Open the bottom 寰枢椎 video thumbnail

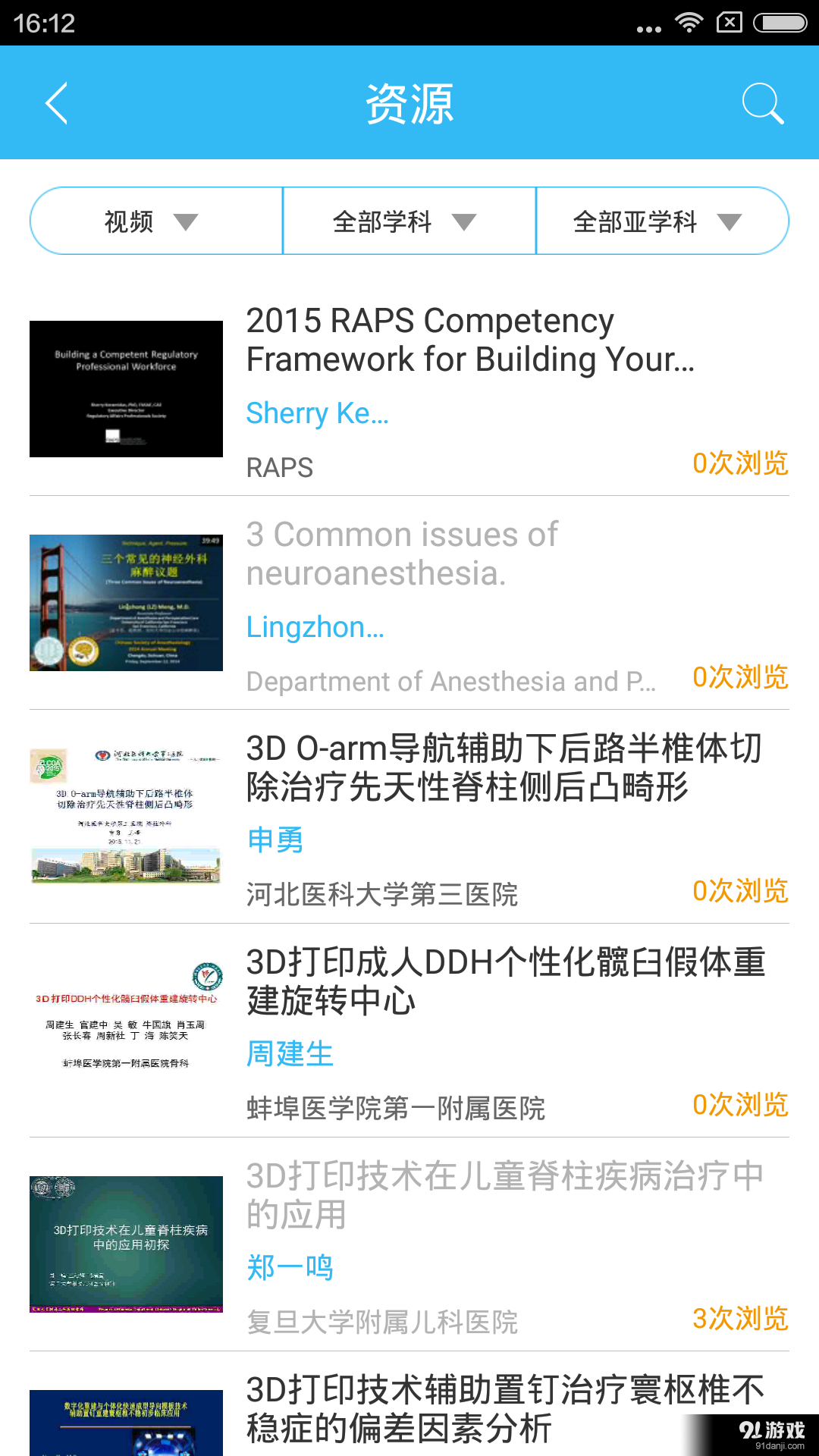click(126, 1426)
